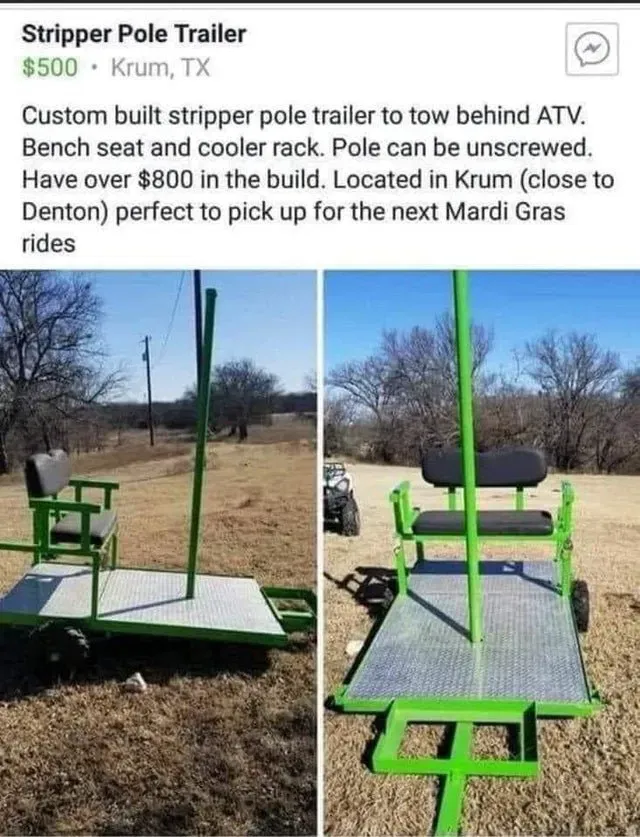Message the seller via Messenger icon

pyautogui.click(x=592, y=49)
